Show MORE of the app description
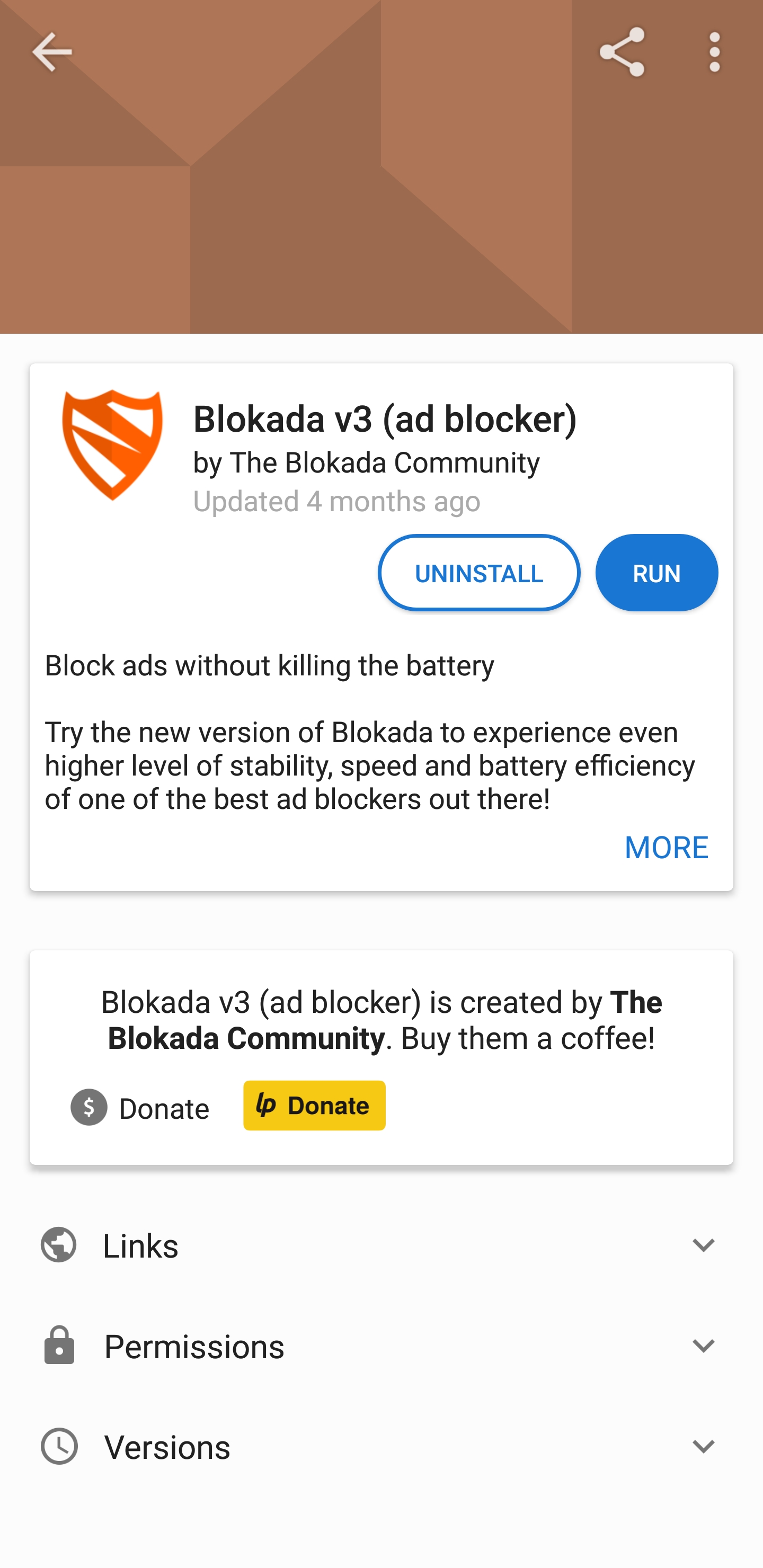 click(x=666, y=847)
